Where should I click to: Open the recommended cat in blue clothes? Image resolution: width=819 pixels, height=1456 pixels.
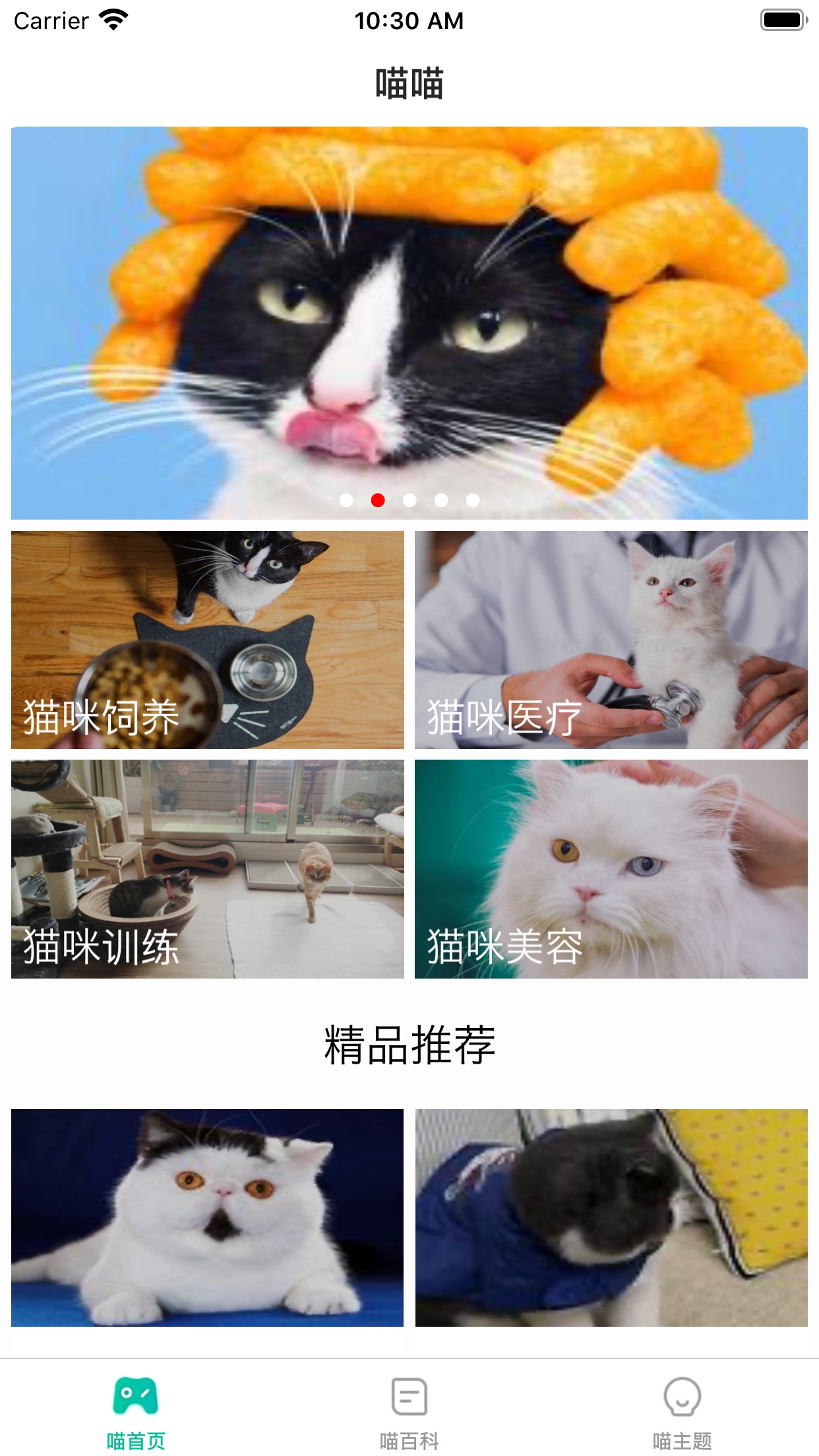(611, 1218)
